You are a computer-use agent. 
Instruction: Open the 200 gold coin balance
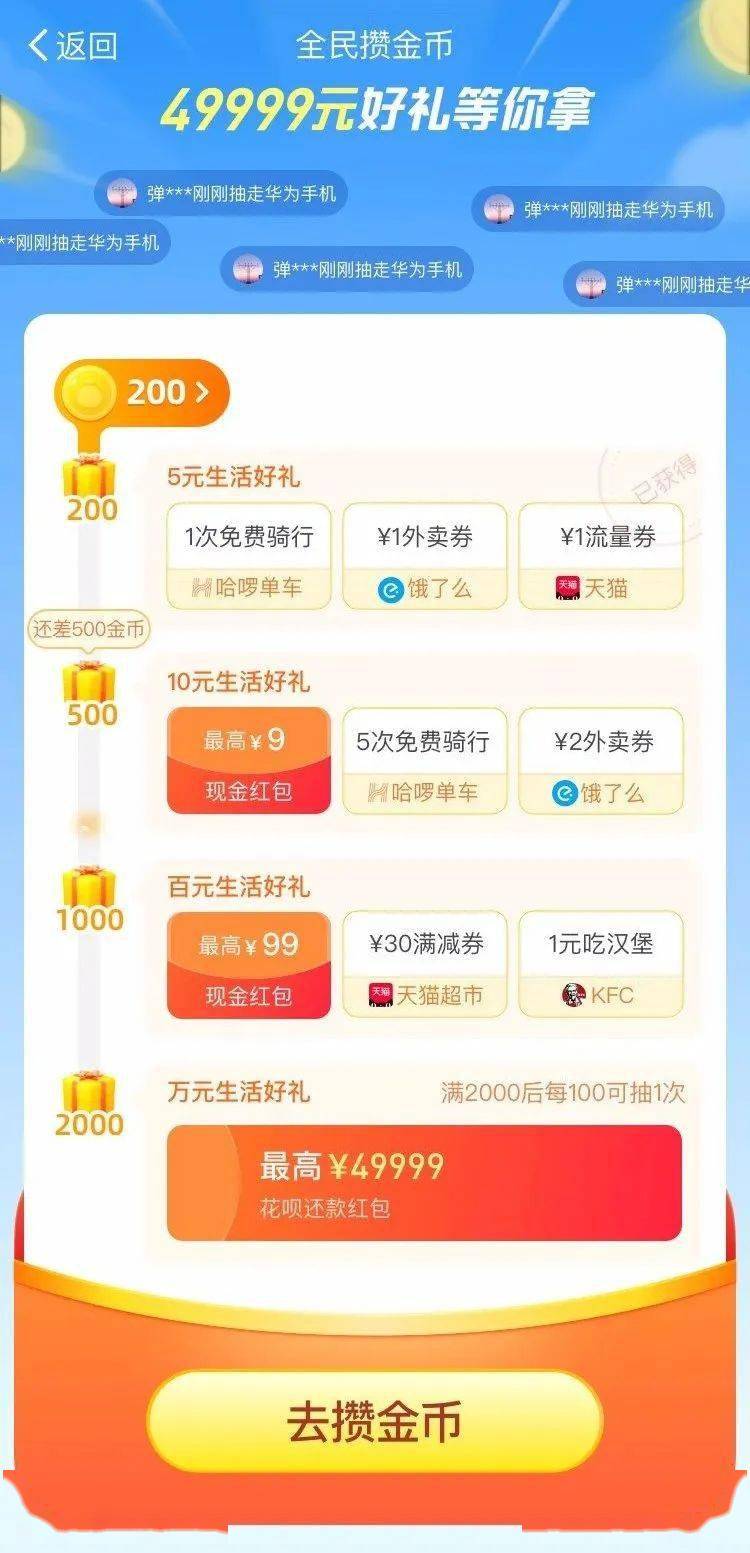point(142,393)
